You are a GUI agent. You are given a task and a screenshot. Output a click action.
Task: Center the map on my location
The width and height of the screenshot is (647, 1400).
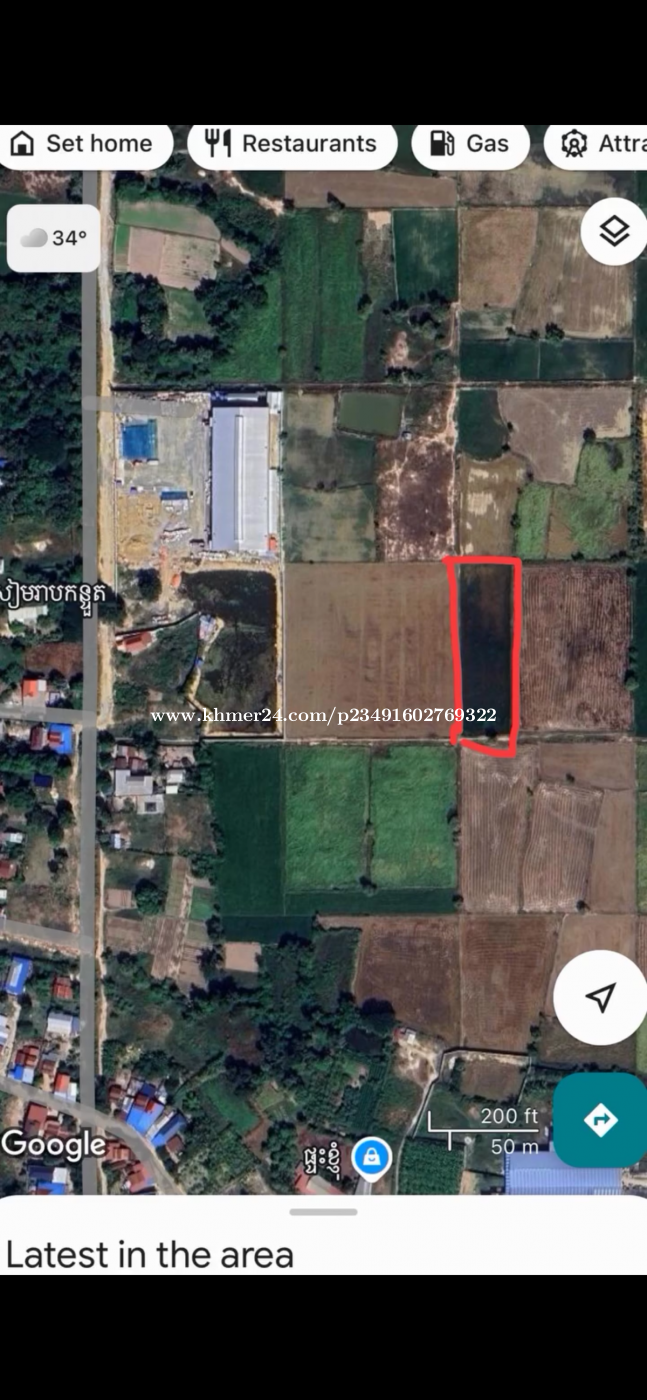[600, 997]
